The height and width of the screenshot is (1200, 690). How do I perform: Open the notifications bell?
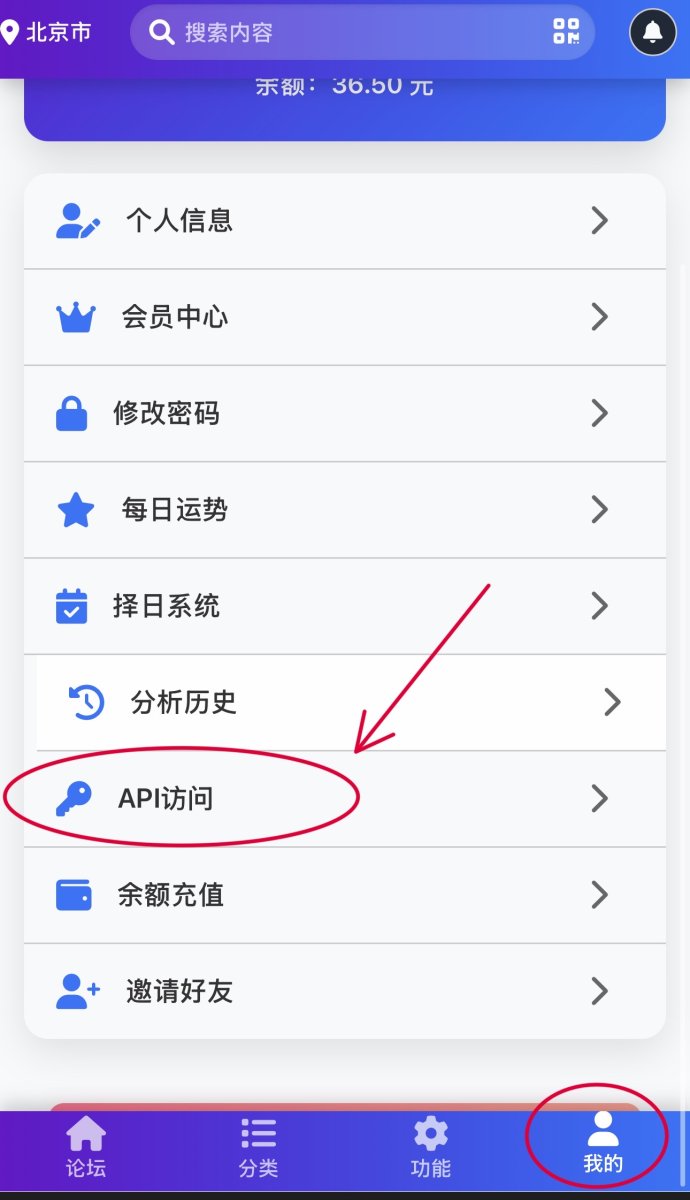[652, 33]
